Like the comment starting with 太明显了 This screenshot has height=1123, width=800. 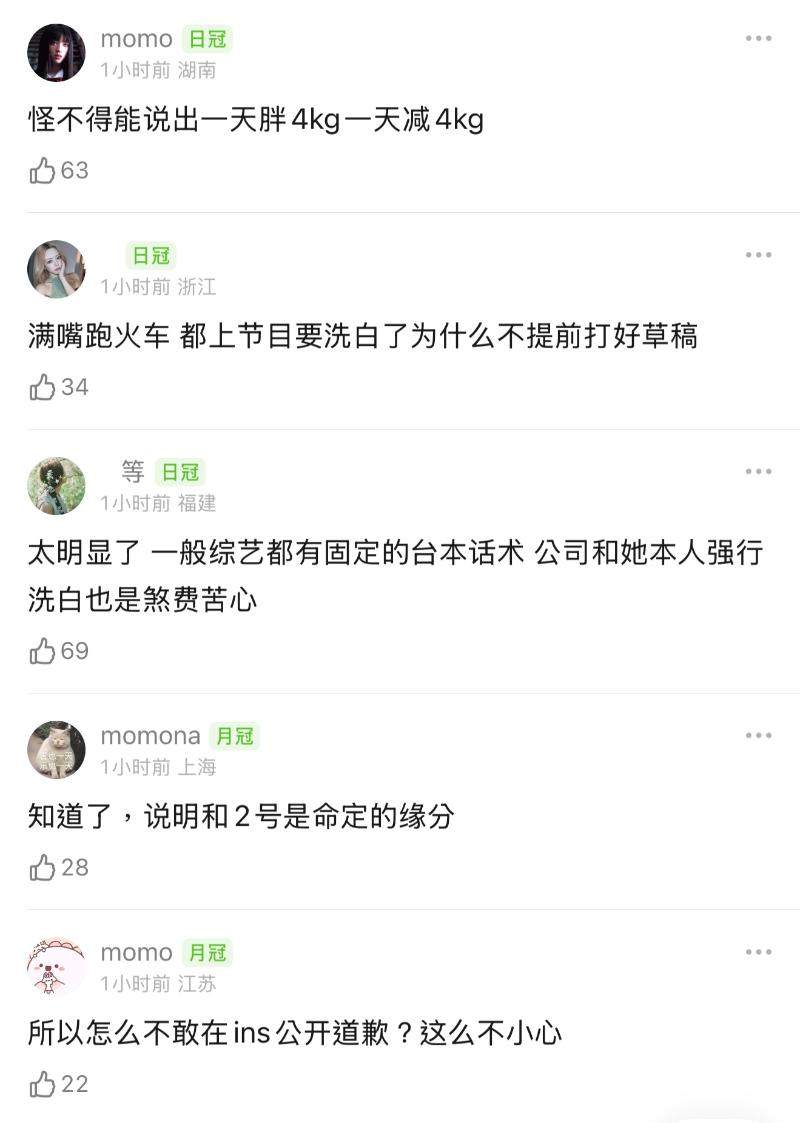point(42,652)
